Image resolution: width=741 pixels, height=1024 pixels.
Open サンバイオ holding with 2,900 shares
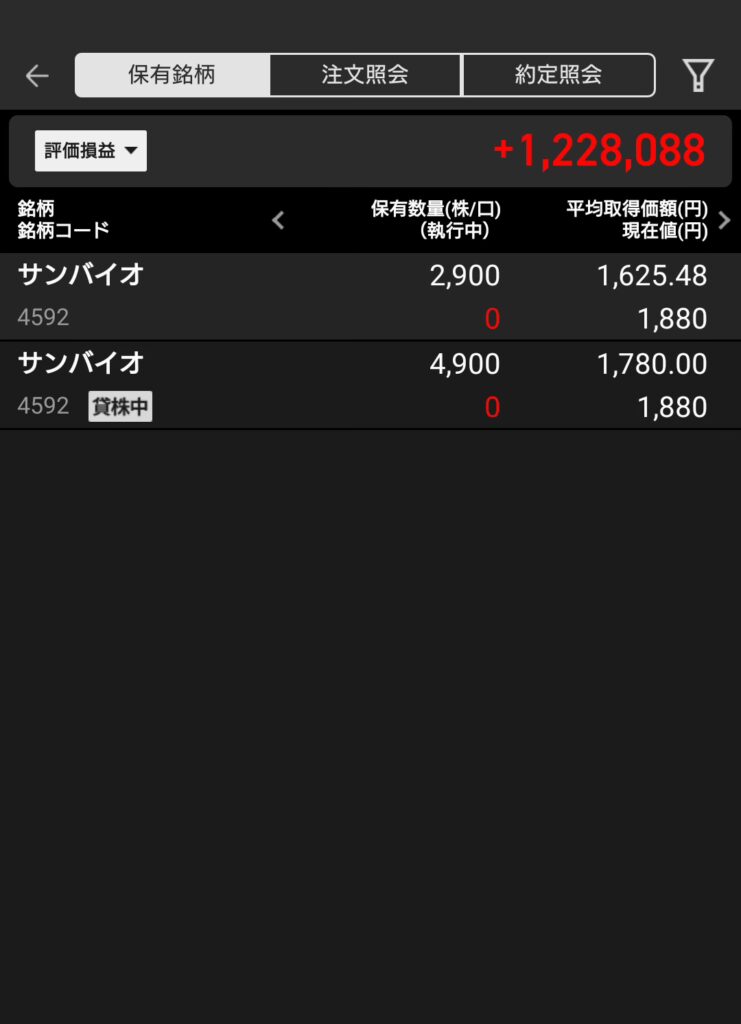pyautogui.click(x=370, y=297)
